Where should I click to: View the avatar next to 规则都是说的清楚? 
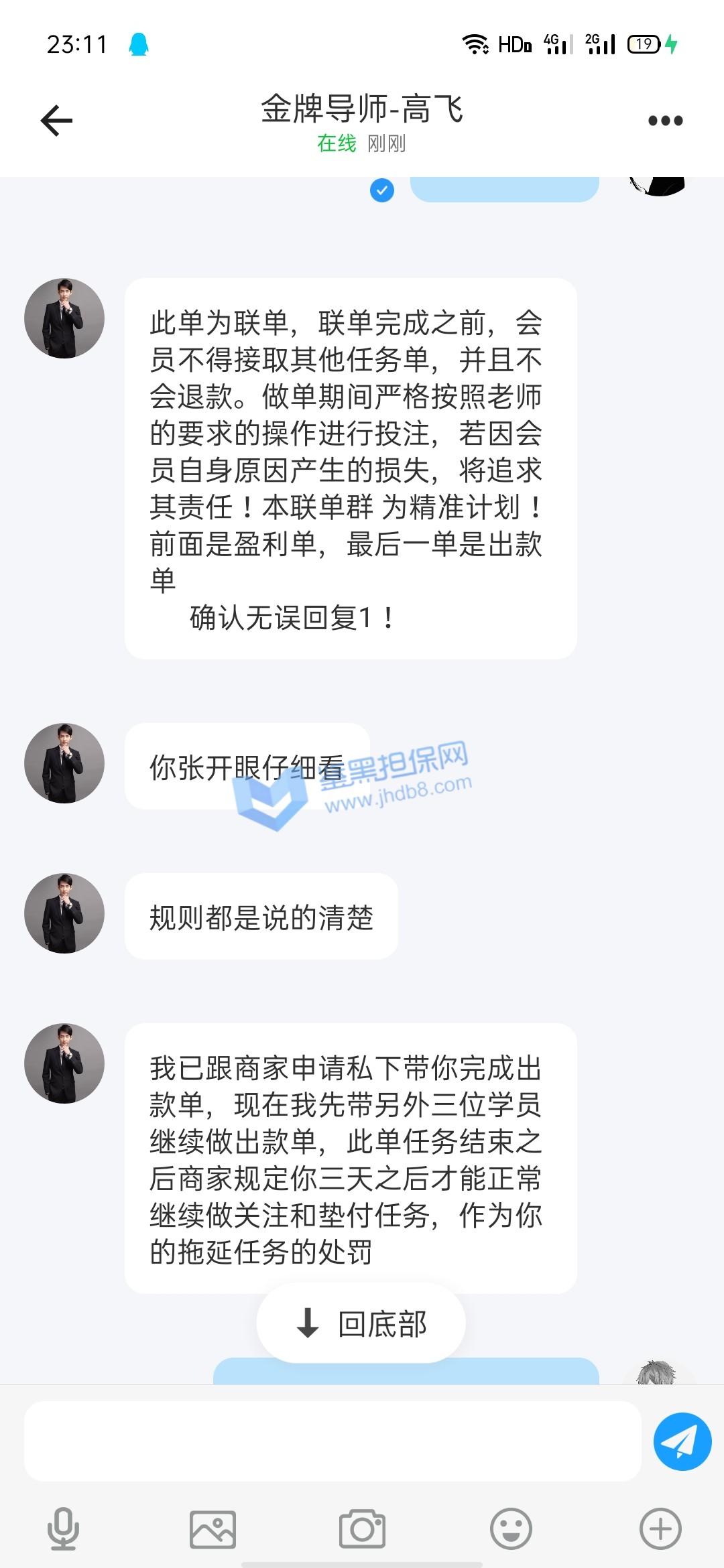[x=64, y=913]
